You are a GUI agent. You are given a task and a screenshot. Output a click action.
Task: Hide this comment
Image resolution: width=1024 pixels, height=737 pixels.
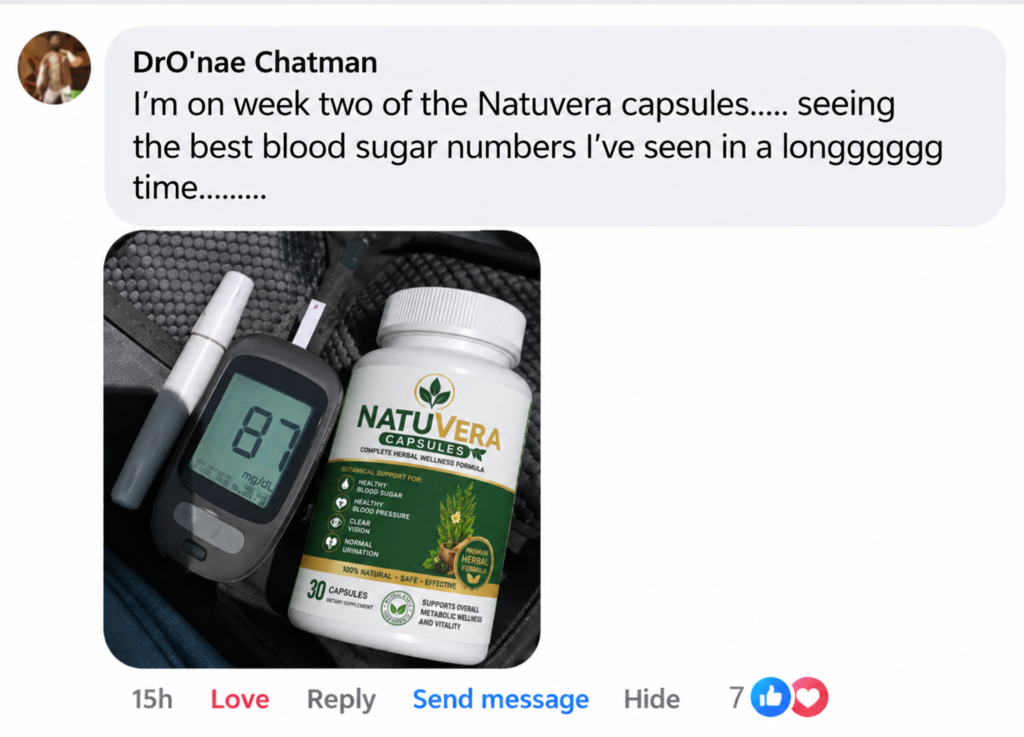[651, 699]
